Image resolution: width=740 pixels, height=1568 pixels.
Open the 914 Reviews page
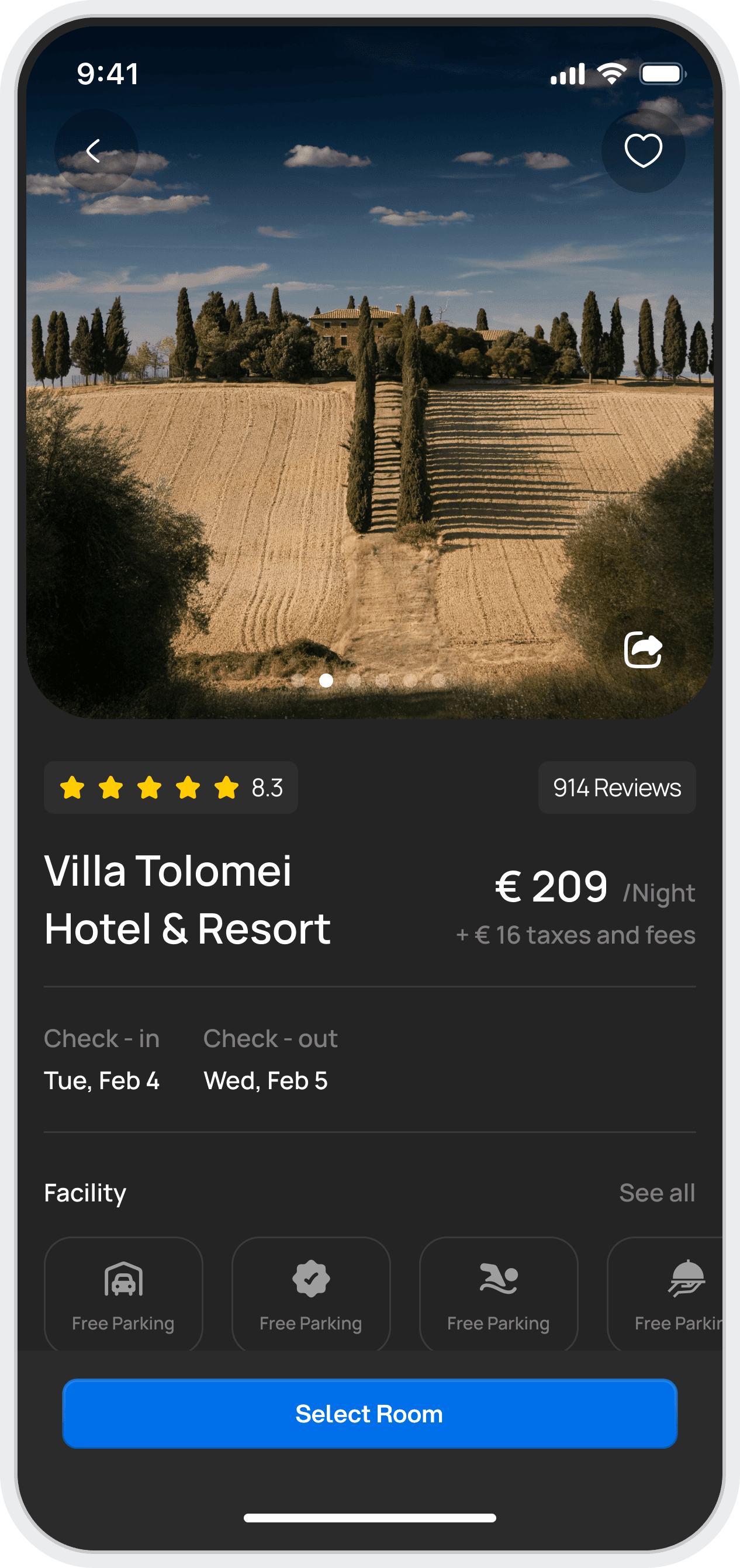(x=617, y=788)
